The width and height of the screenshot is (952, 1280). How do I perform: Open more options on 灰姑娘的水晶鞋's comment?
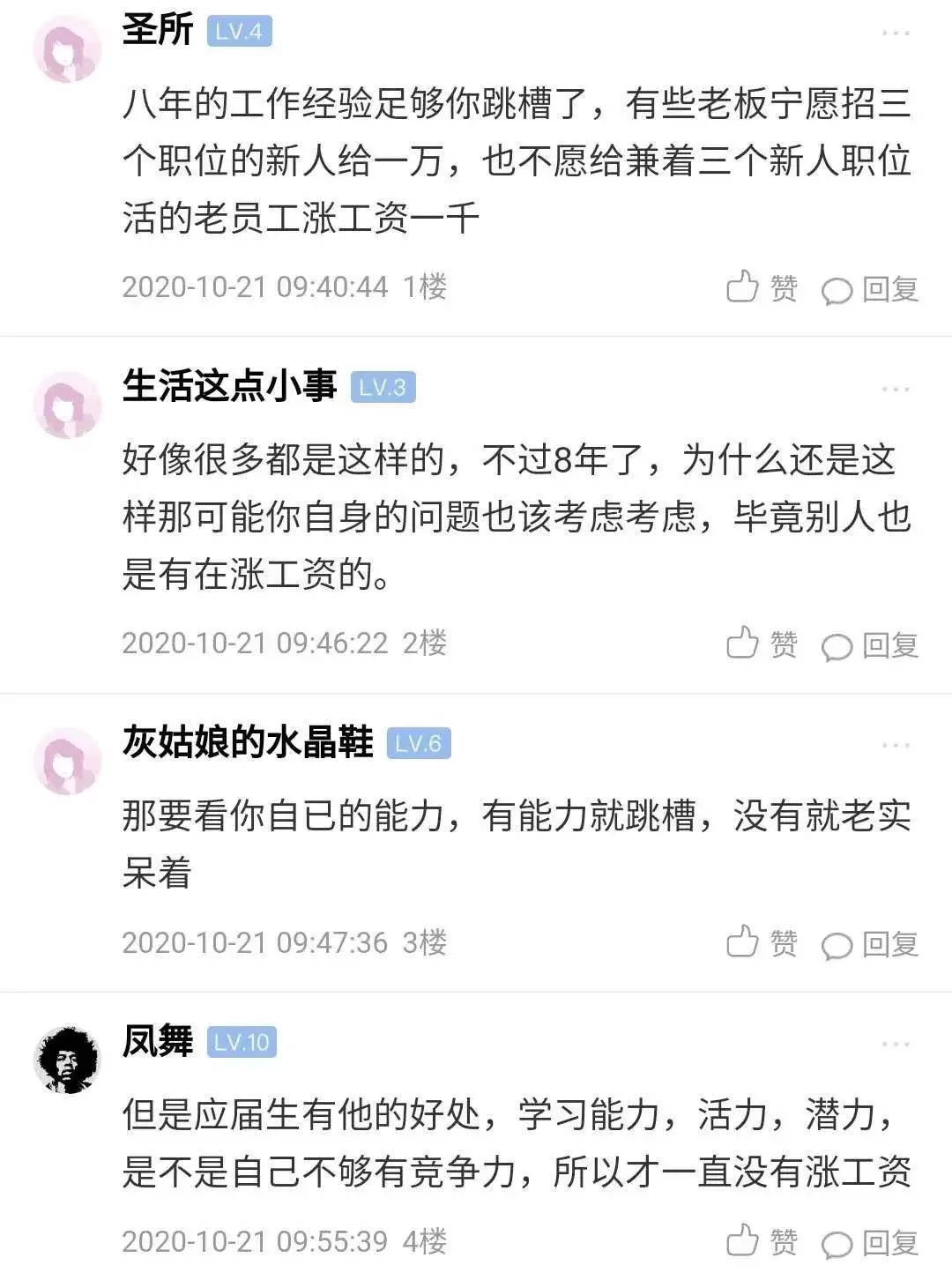click(896, 746)
